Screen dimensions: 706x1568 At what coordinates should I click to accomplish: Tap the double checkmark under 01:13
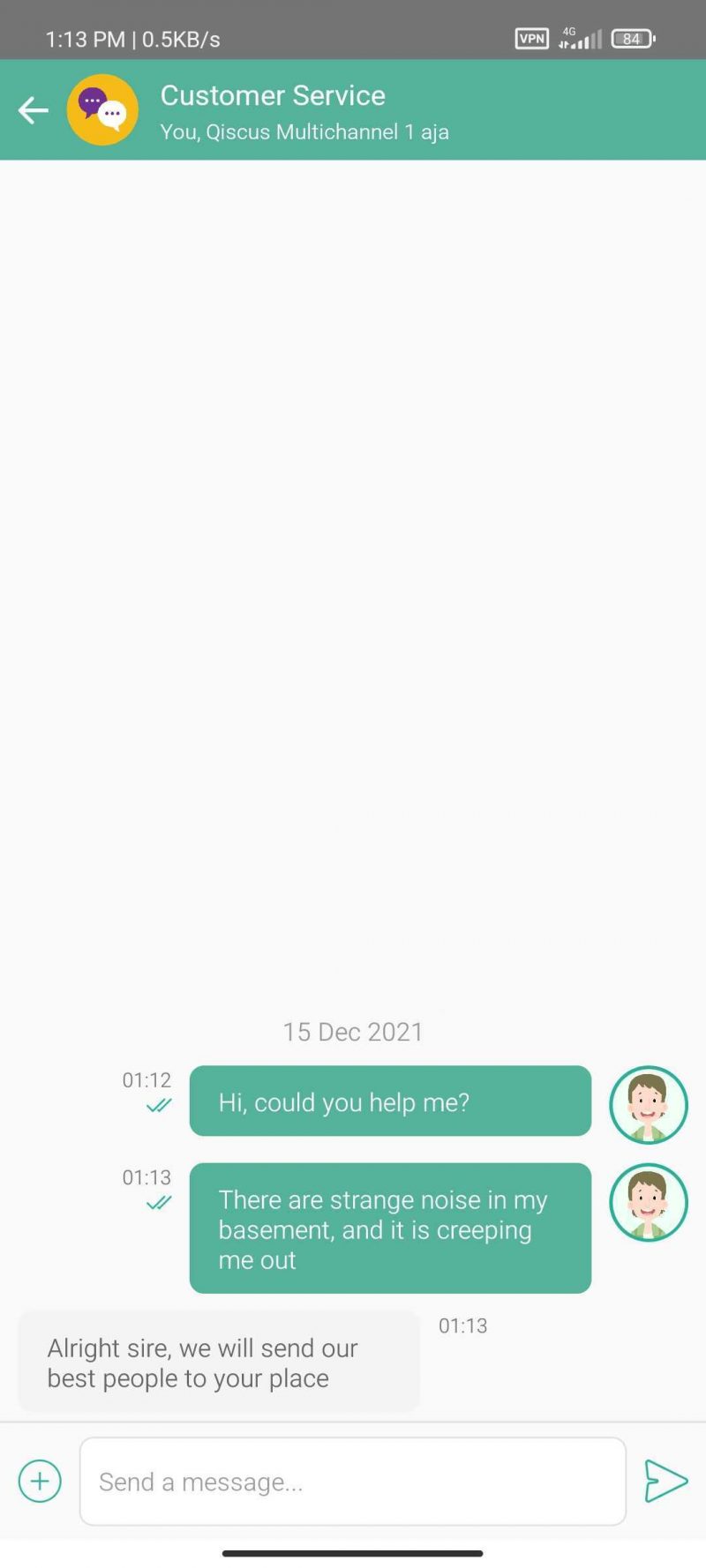tap(157, 1202)
